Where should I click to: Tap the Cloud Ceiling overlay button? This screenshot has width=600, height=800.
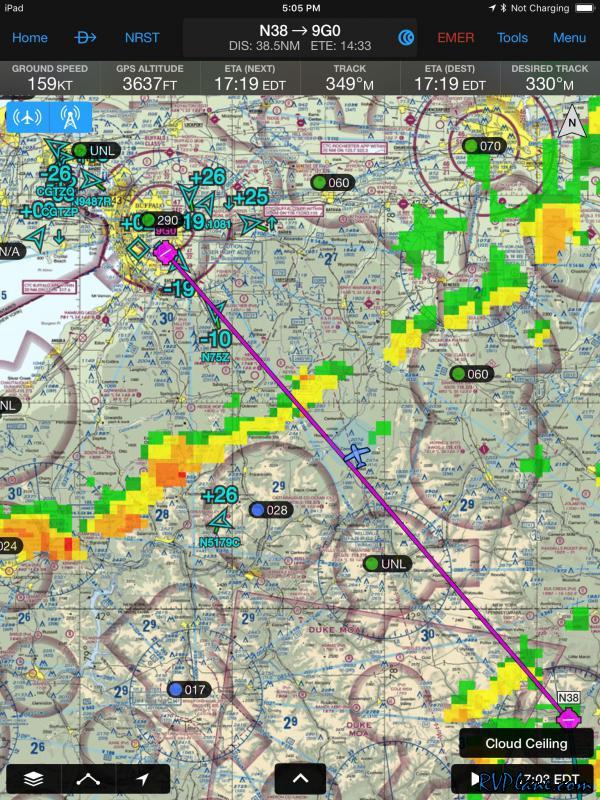[525, 743]
